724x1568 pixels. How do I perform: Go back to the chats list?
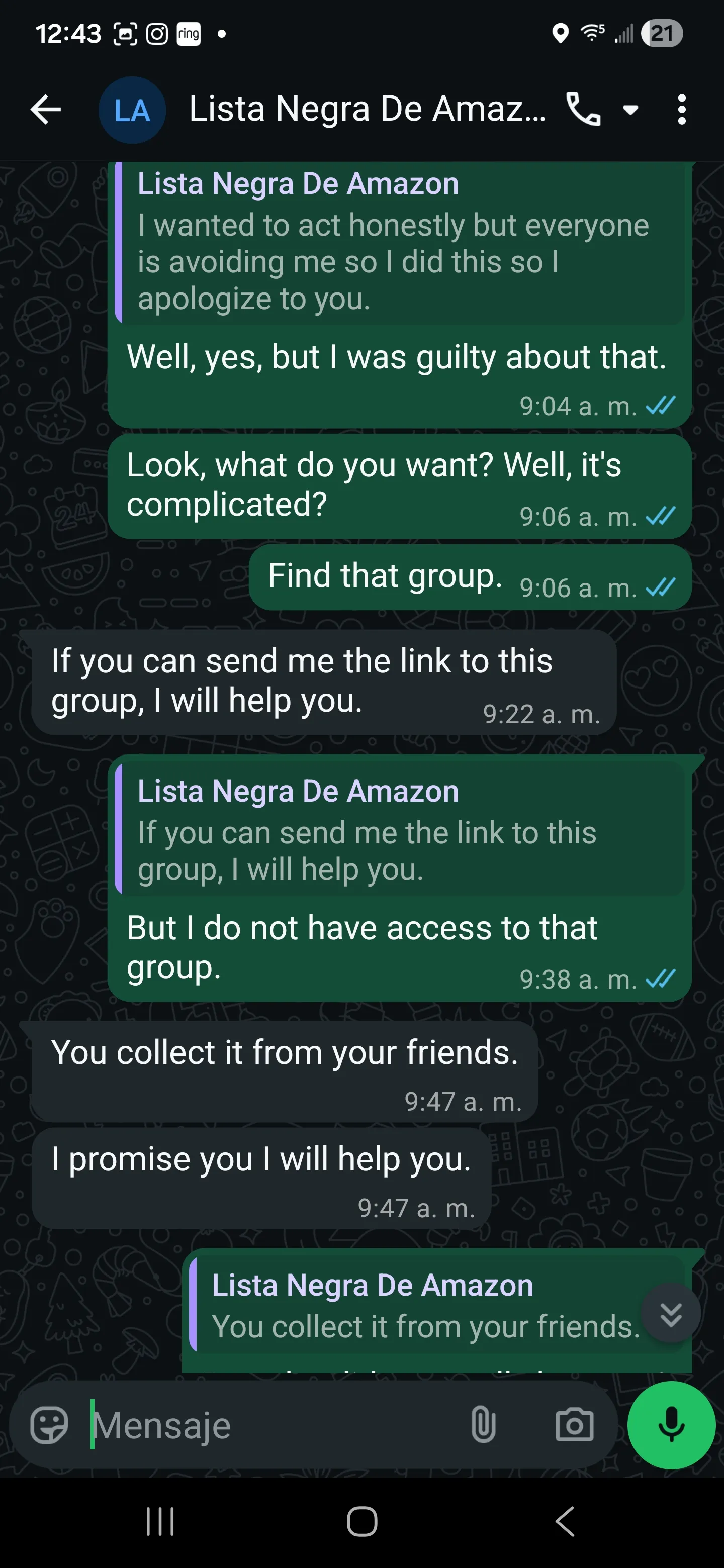point(46,110)
